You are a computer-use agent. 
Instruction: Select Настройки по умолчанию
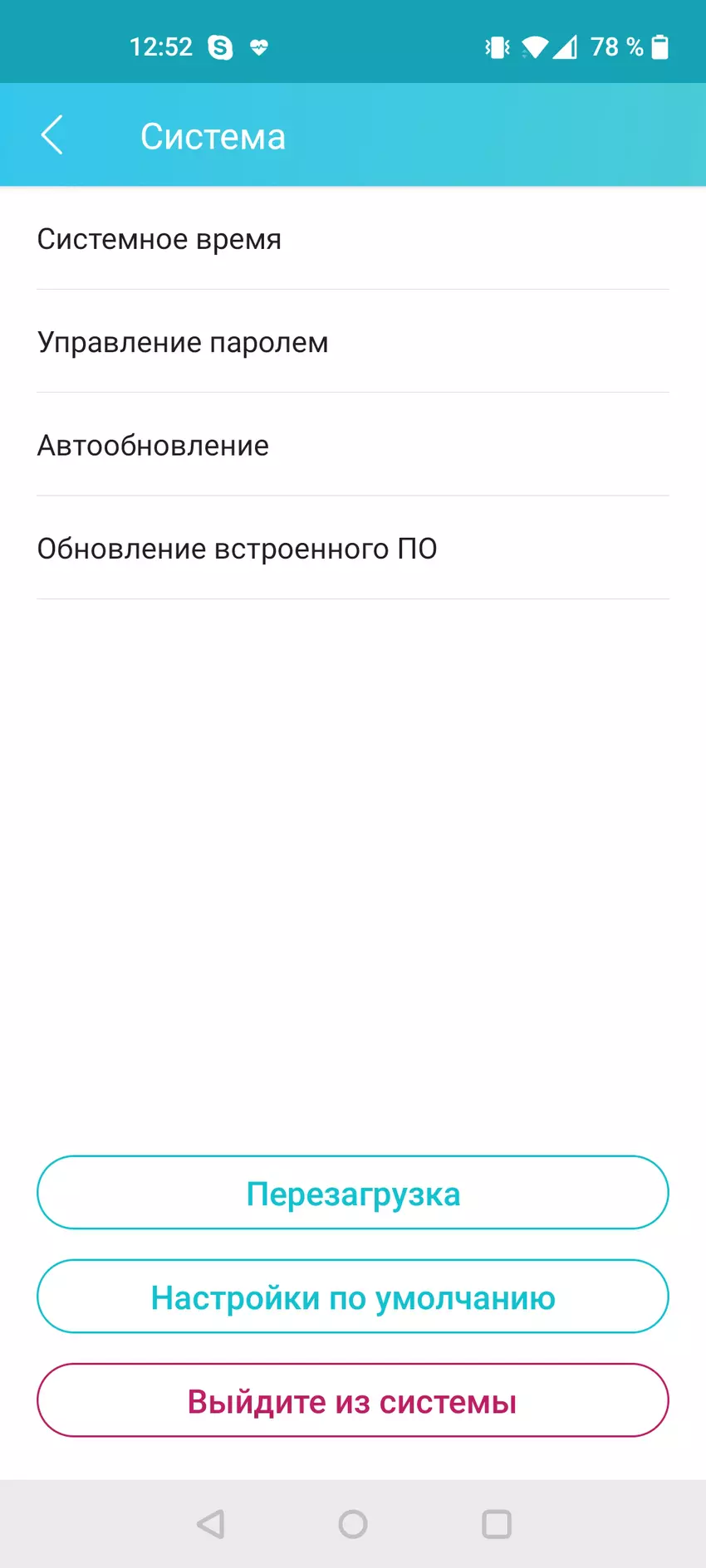pyautogui.click(x=353, y=1297)
